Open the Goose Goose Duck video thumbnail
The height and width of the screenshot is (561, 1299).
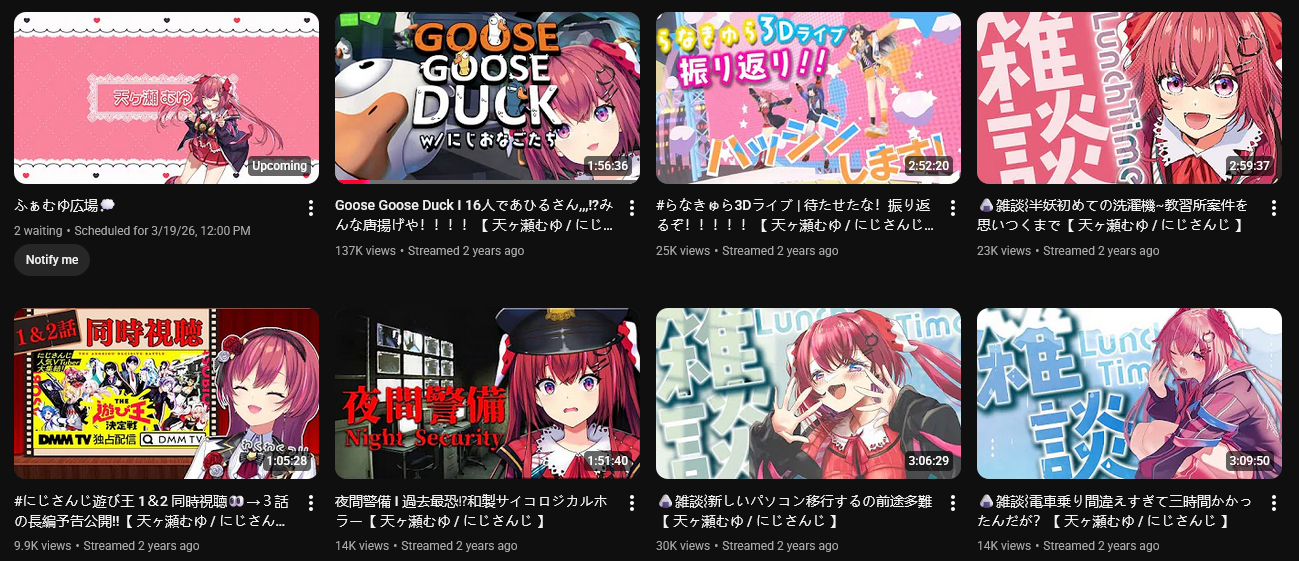coord(487,98)
